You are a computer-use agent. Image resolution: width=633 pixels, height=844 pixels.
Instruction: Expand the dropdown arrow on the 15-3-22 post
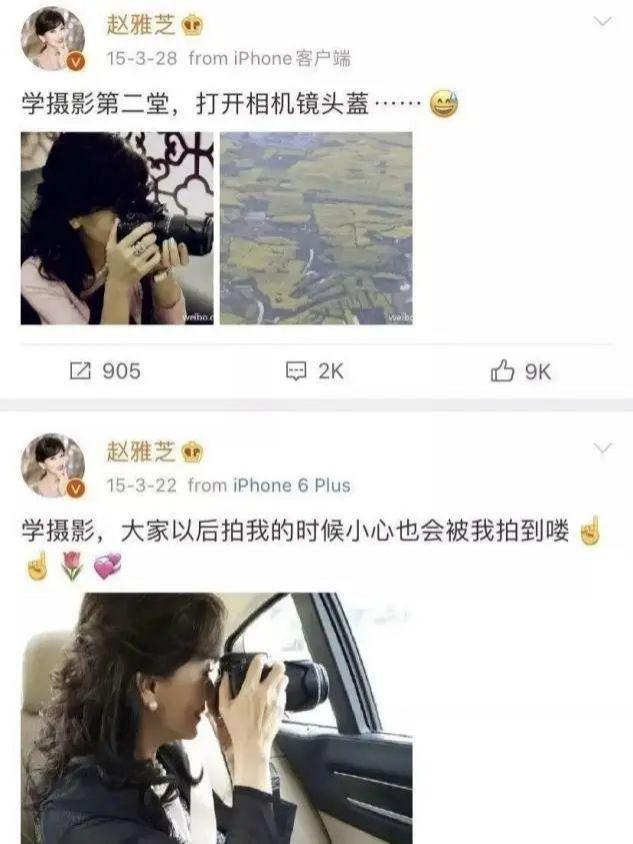[x=603, y=448]
